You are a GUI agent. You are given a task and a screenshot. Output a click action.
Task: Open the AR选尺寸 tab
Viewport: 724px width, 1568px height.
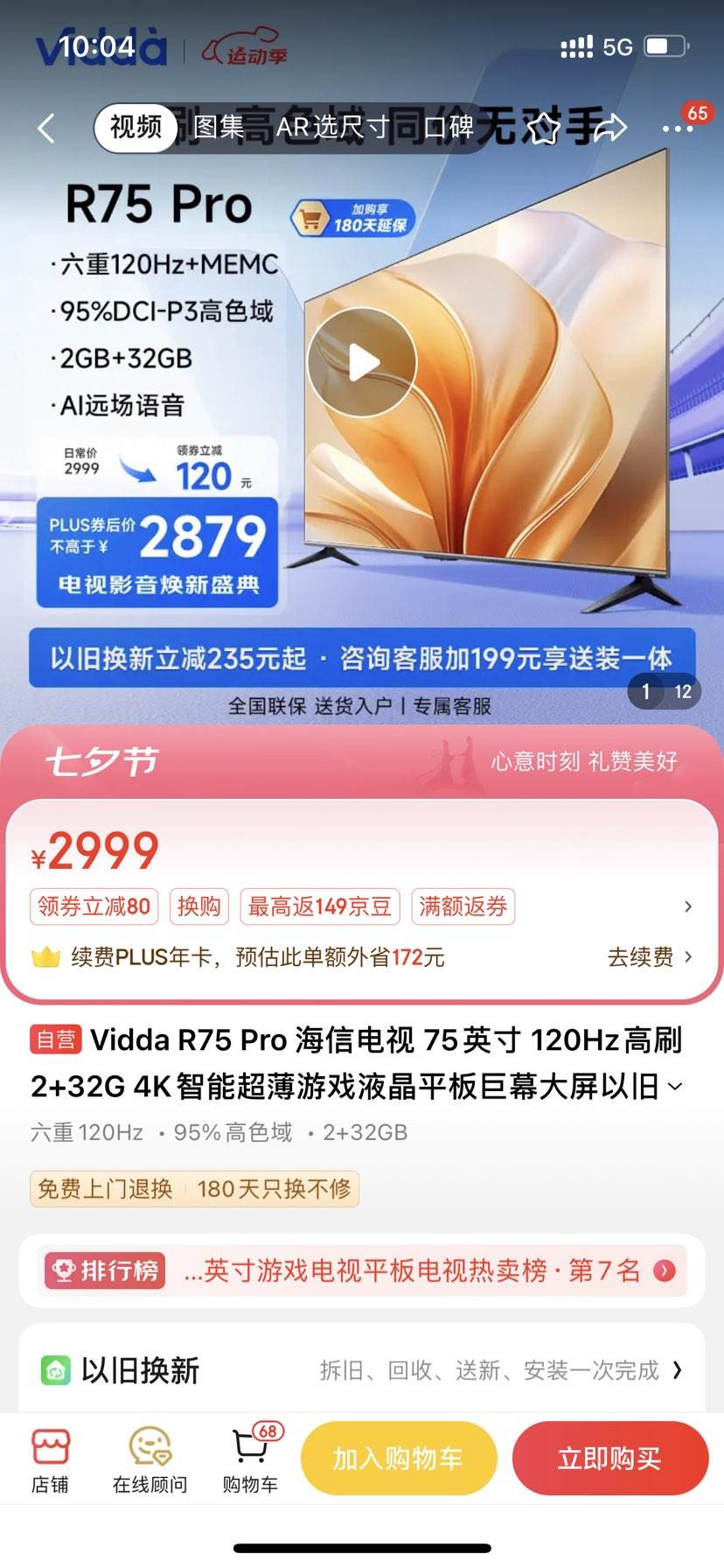click(332, 127)
